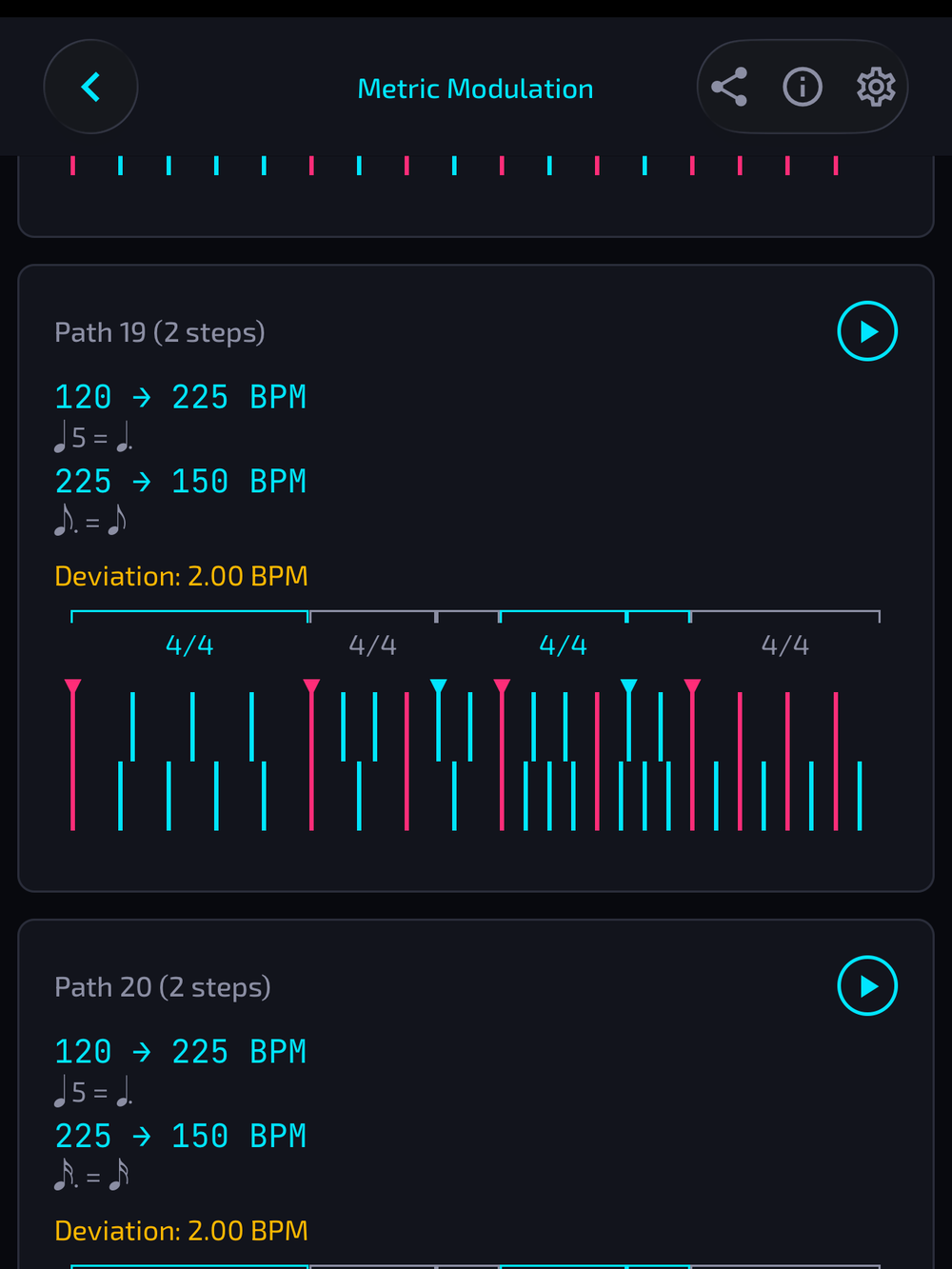952x1269 pixels.
Task: Click the 120 to 225 BPM step
Action: 180,396
